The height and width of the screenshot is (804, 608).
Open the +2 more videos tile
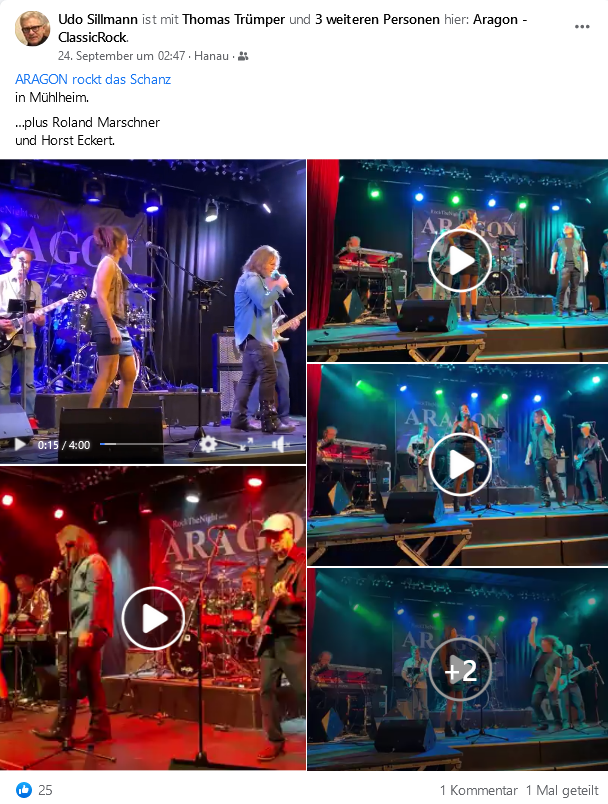[459, 670]
